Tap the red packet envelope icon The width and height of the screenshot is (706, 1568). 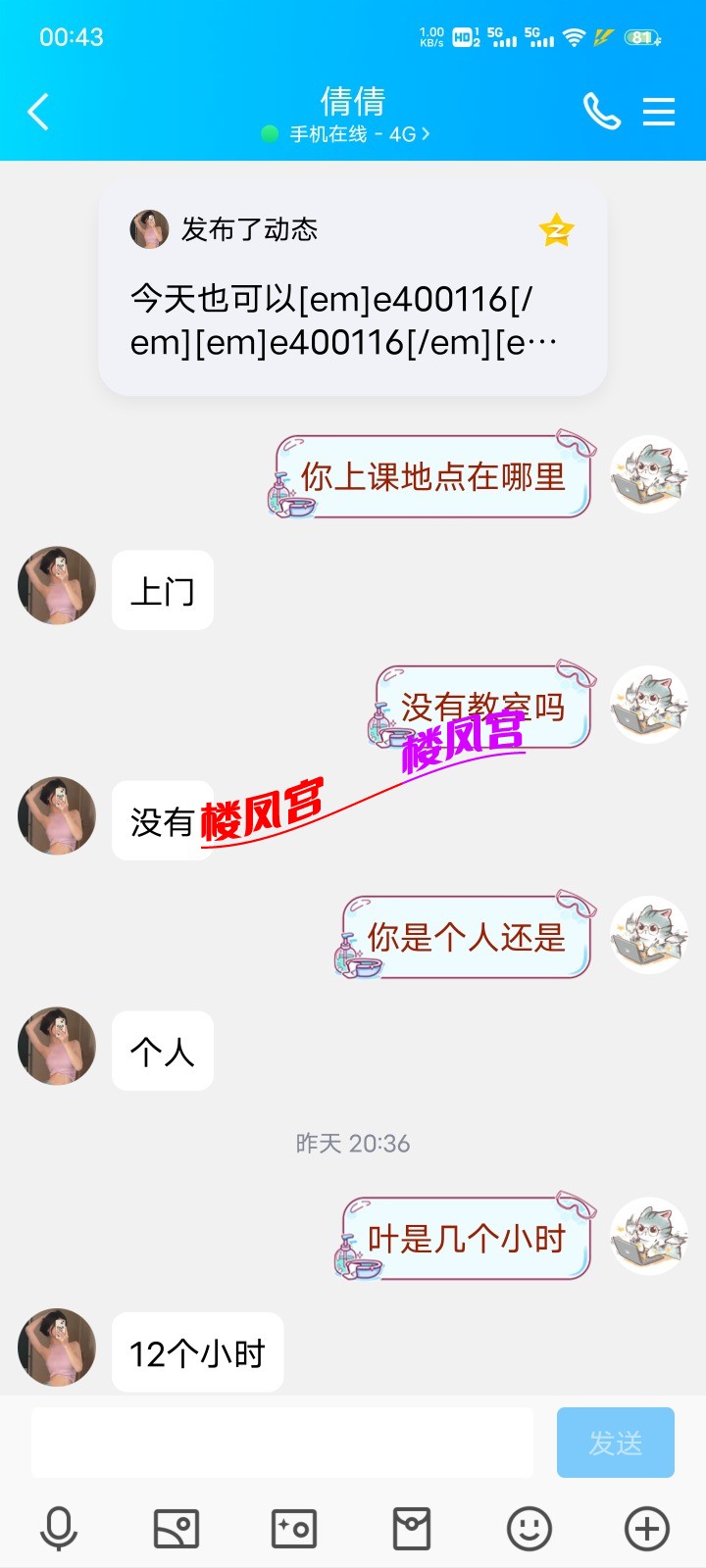tap(411, 1526)
